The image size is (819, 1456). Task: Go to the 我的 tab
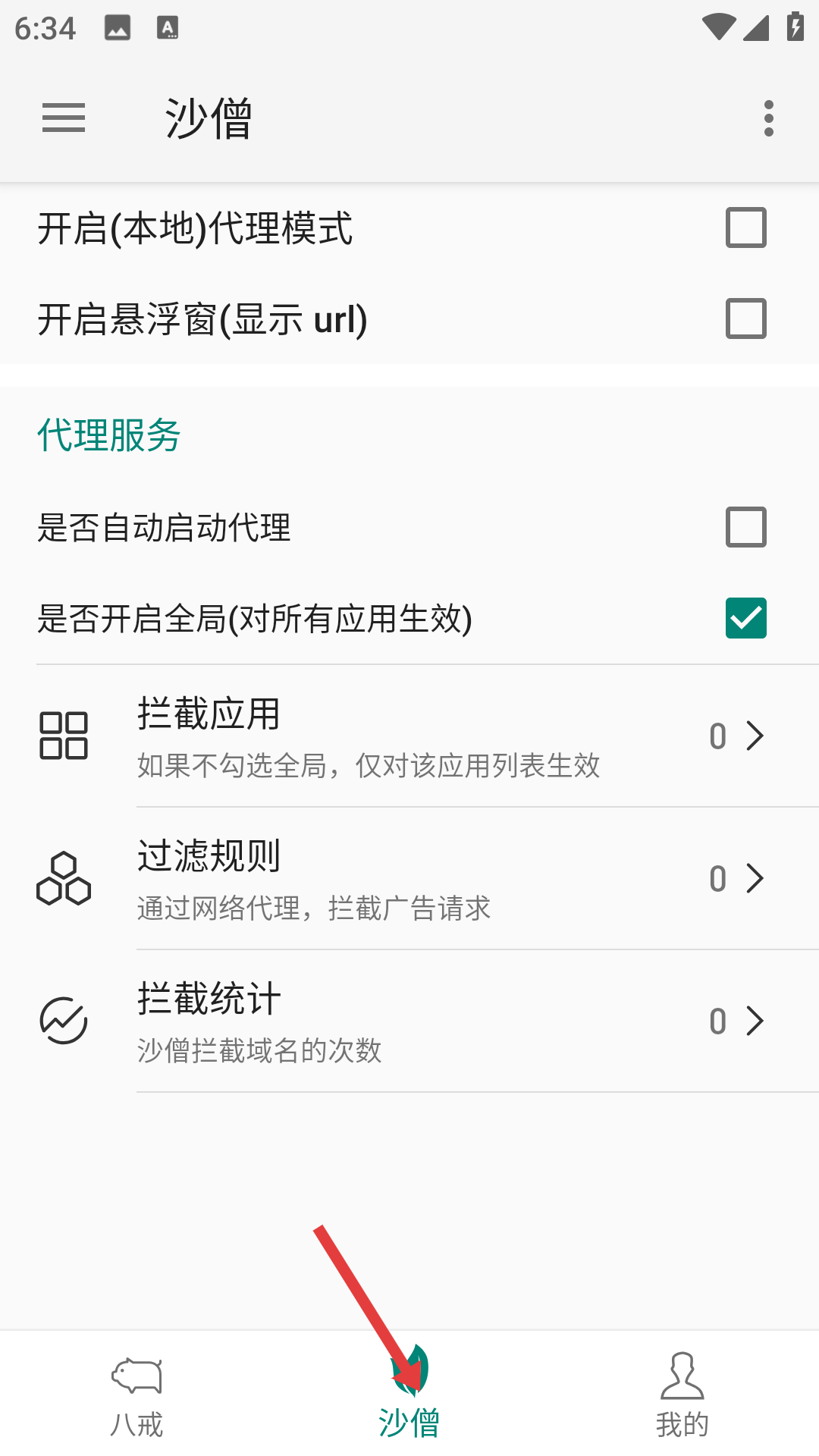coord(682,1395)
